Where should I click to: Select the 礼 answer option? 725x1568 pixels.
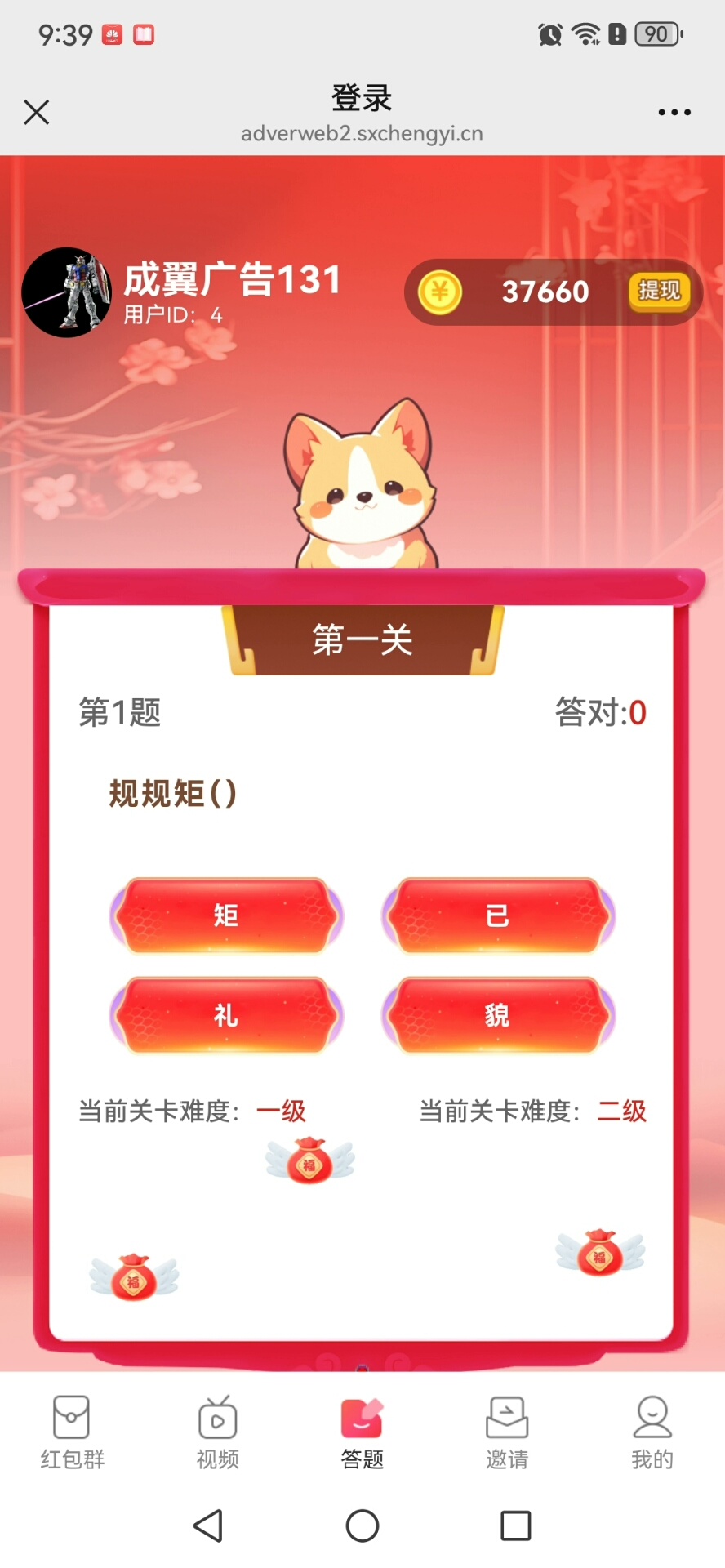(x=226, y=1015)
